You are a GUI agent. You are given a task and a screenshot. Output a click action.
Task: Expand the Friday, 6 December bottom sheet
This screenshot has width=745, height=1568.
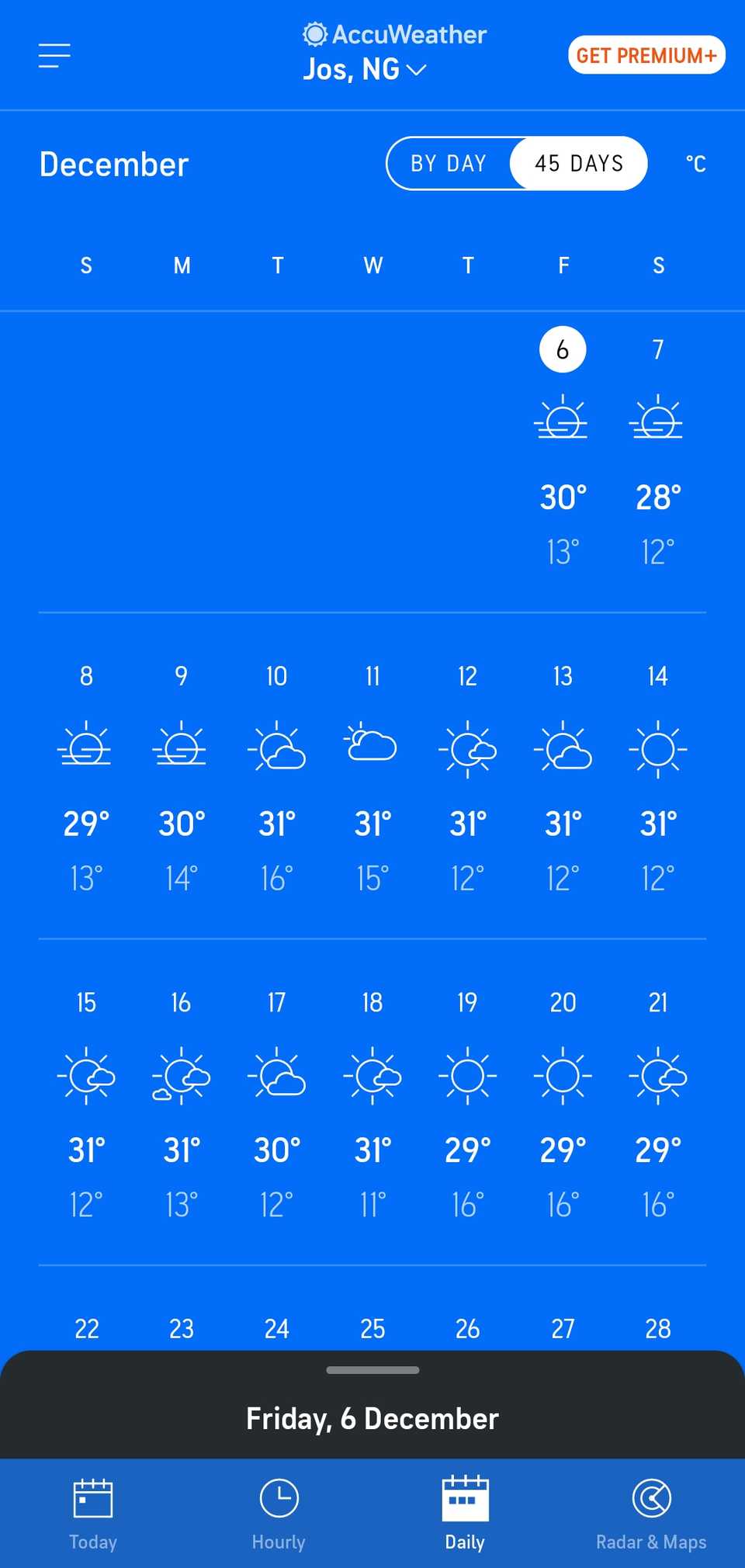click(x=372, y=1369)
